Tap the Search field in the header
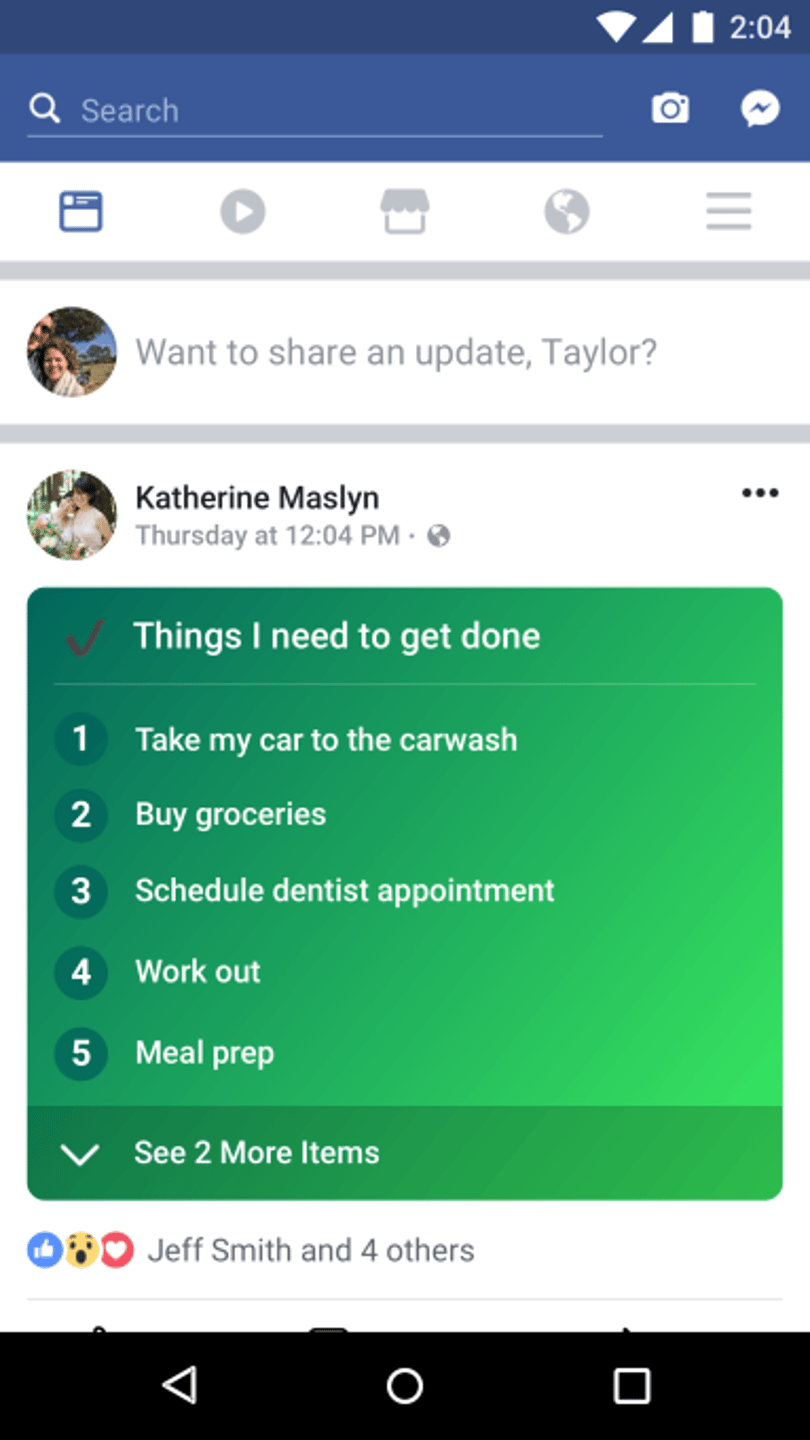This screenshot has width=810, height=1440. [315, 110]
